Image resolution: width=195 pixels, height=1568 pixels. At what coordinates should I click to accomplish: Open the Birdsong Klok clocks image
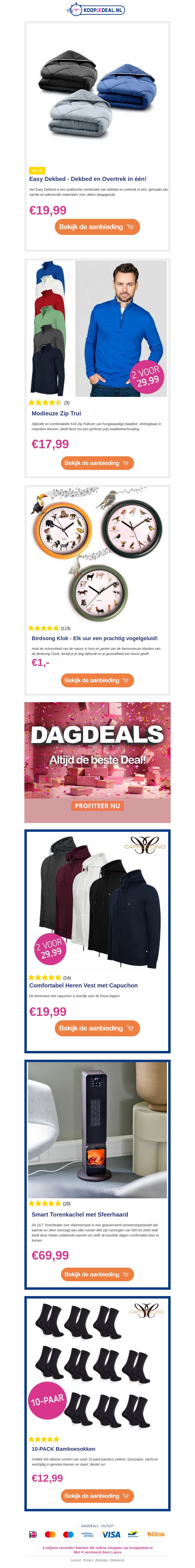(97, 554)
